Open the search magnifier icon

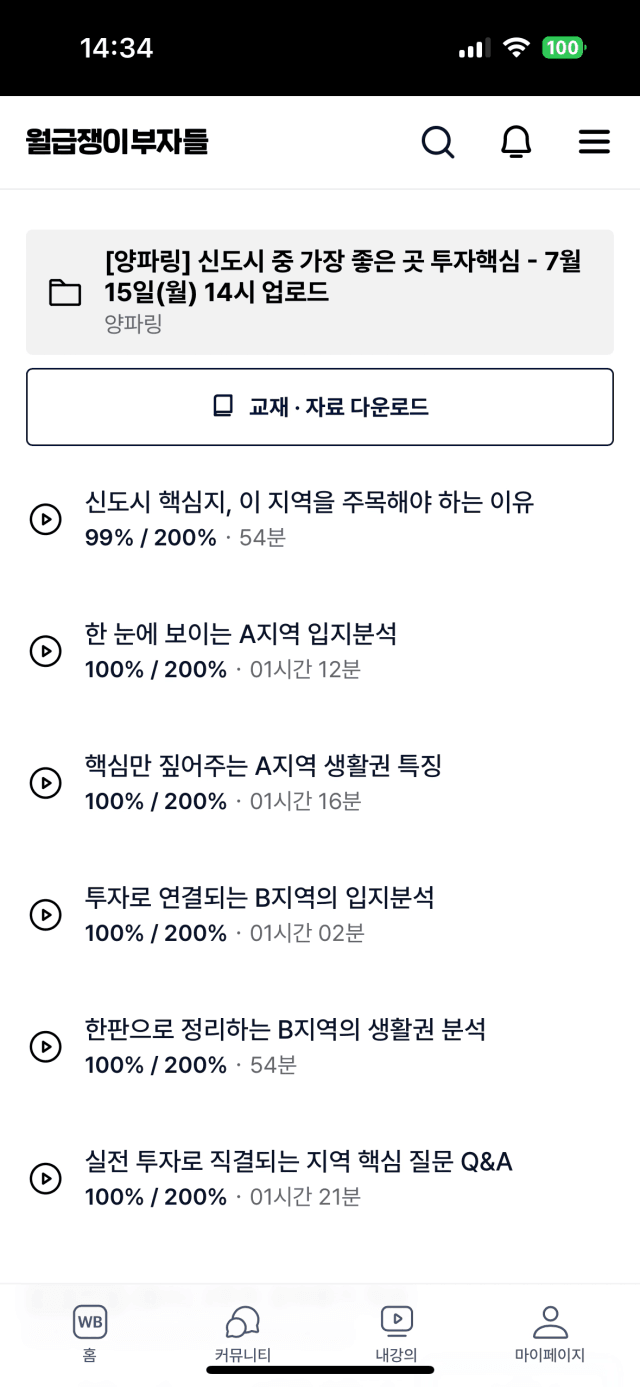point(437,142)
